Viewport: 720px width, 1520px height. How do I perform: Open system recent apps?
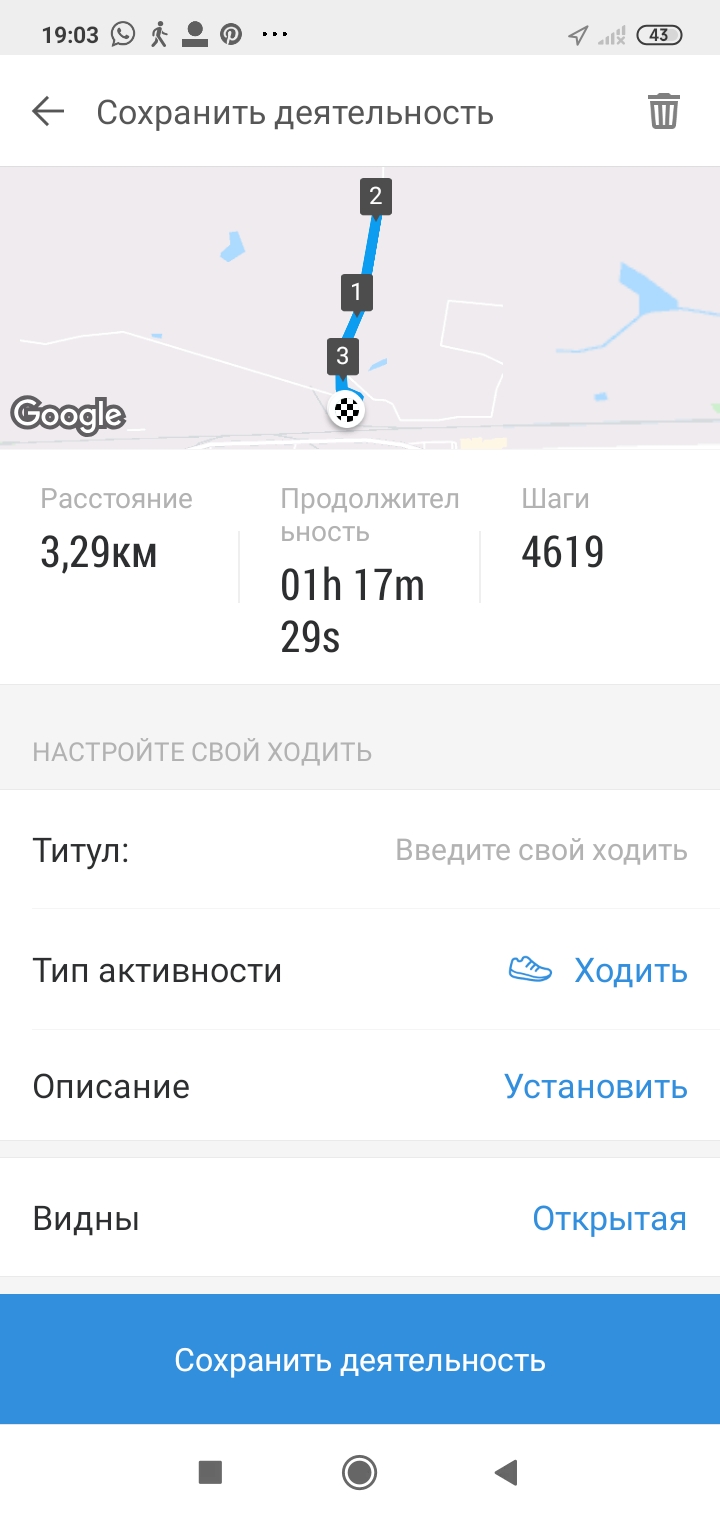click(210, 1472)
